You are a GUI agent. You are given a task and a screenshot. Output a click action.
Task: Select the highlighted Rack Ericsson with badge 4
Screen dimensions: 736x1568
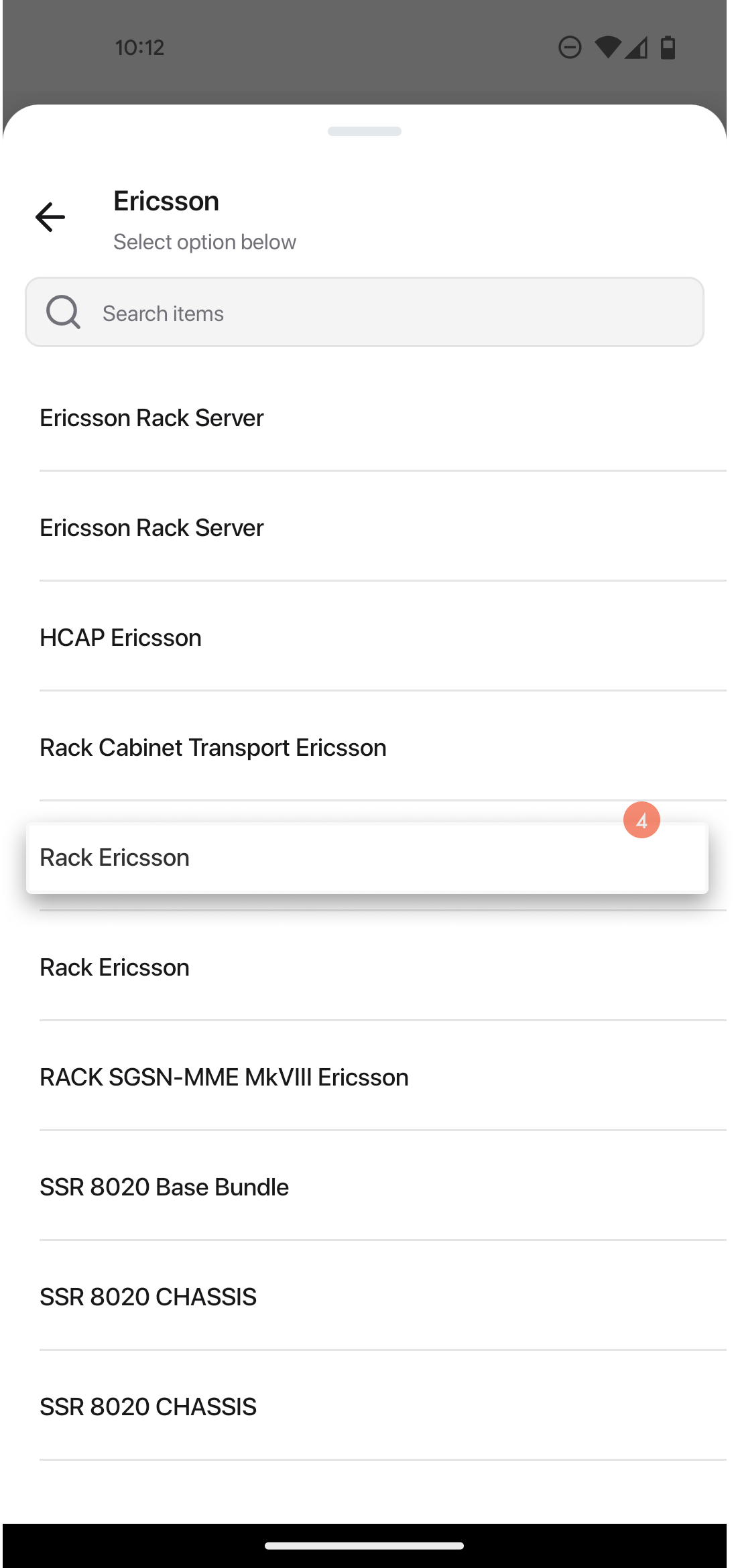click(x=367, y=858)
